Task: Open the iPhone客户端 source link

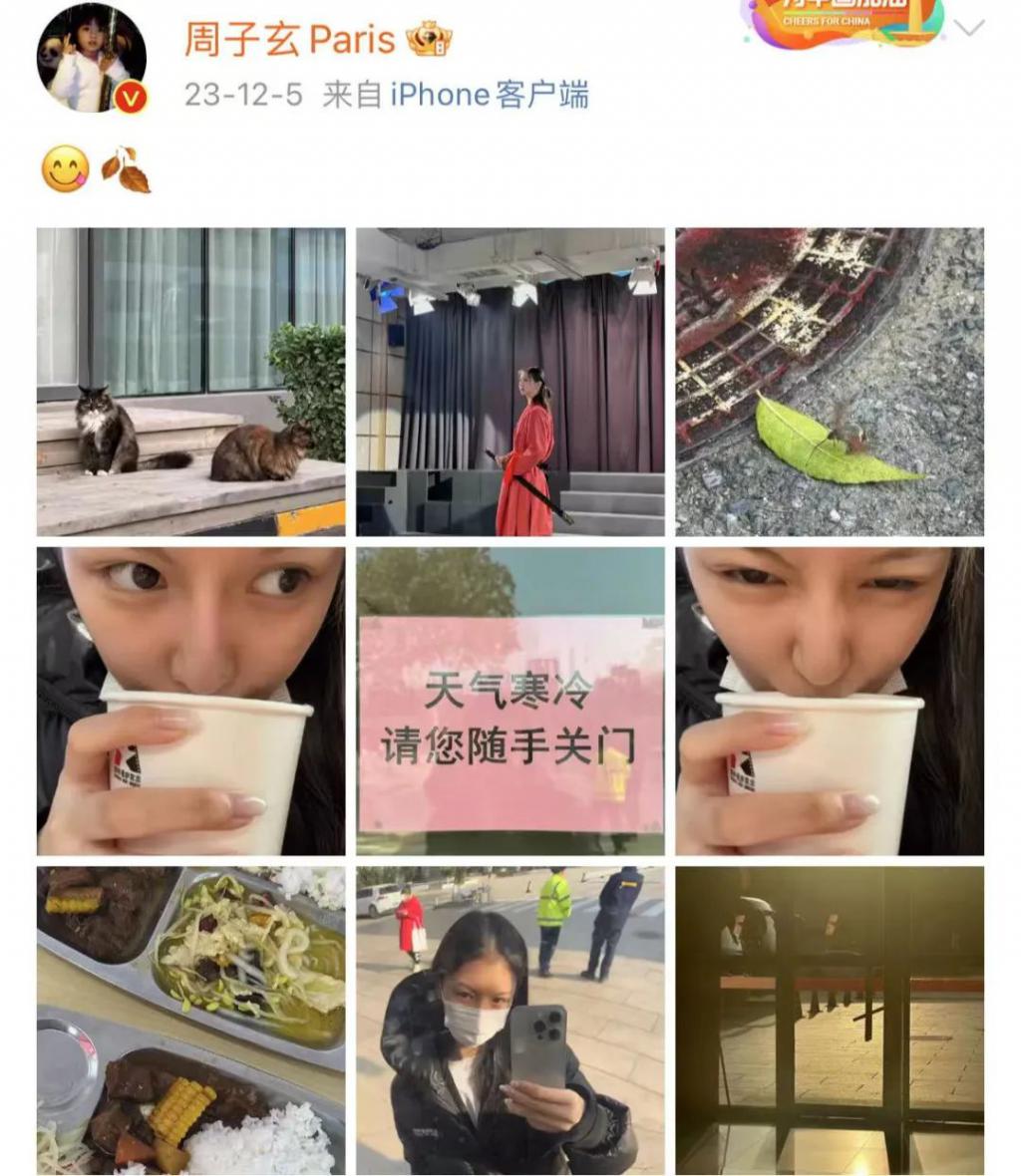Action: [x=488, y=95]
